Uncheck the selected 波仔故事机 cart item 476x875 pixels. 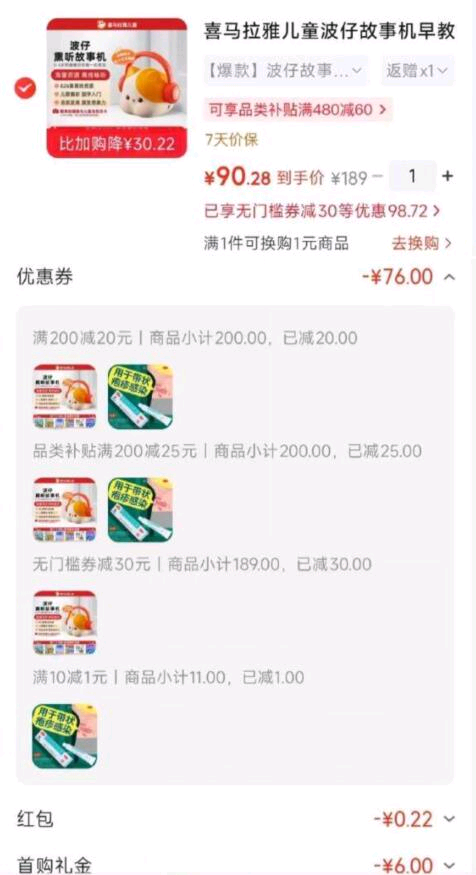tap(25, 88)
